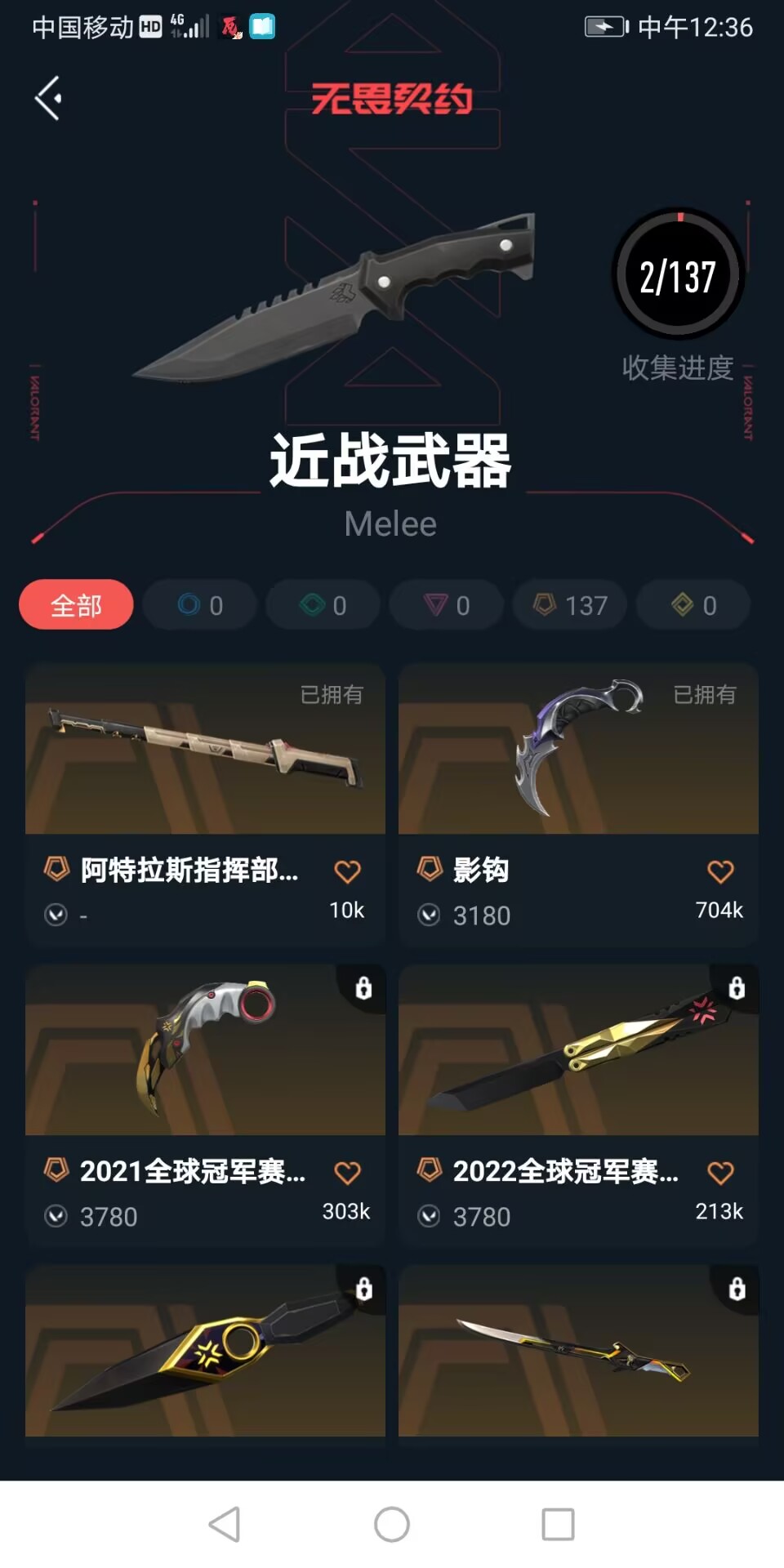
Task: View the 2022全球冠军赛 skin card
Action: pyautogui.click(x=578, y=1106)
